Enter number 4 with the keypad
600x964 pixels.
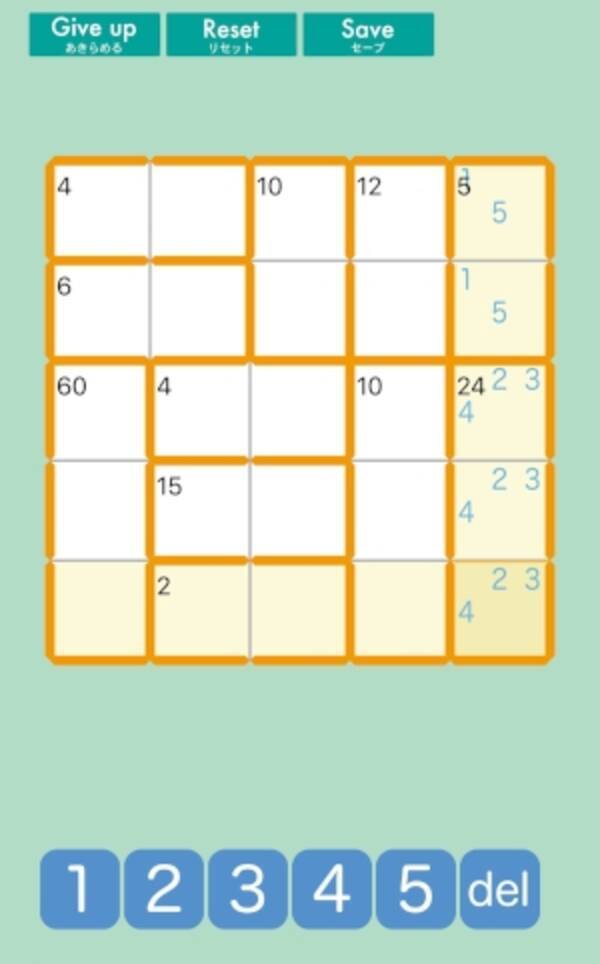332,888
